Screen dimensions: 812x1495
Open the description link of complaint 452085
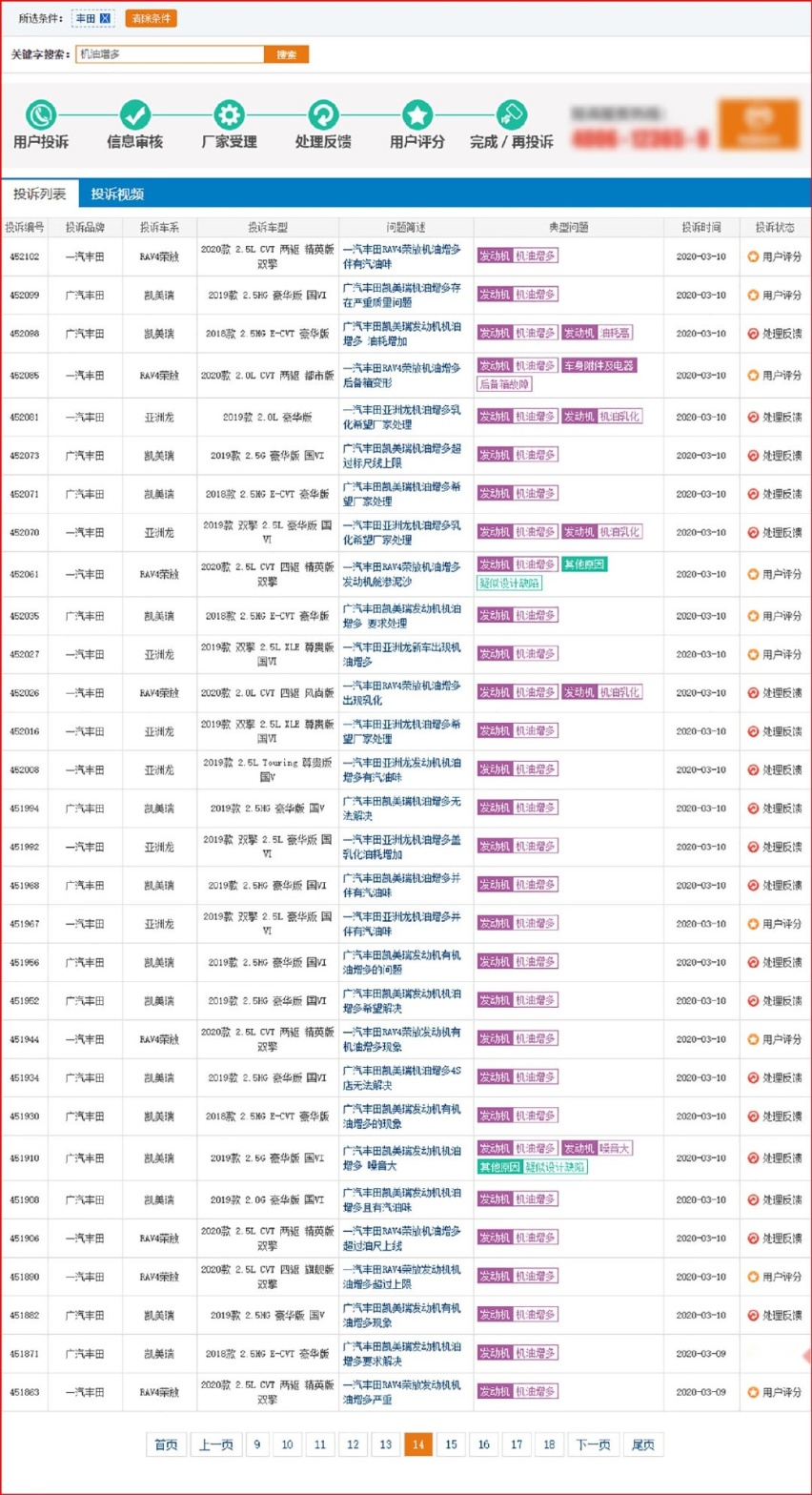[401, 375]
